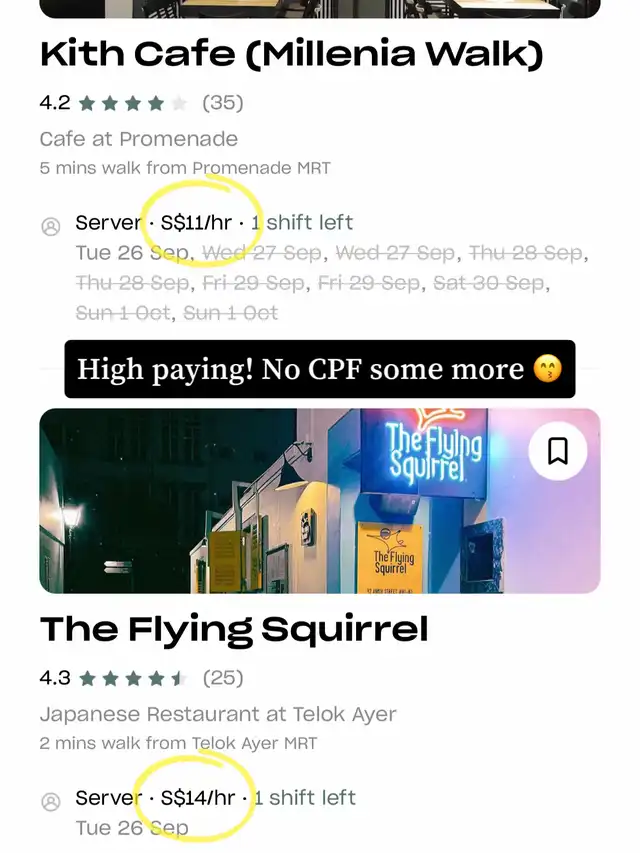
Task: Bookmark The Flying Squirrel listing
Action: click(558, 452)
